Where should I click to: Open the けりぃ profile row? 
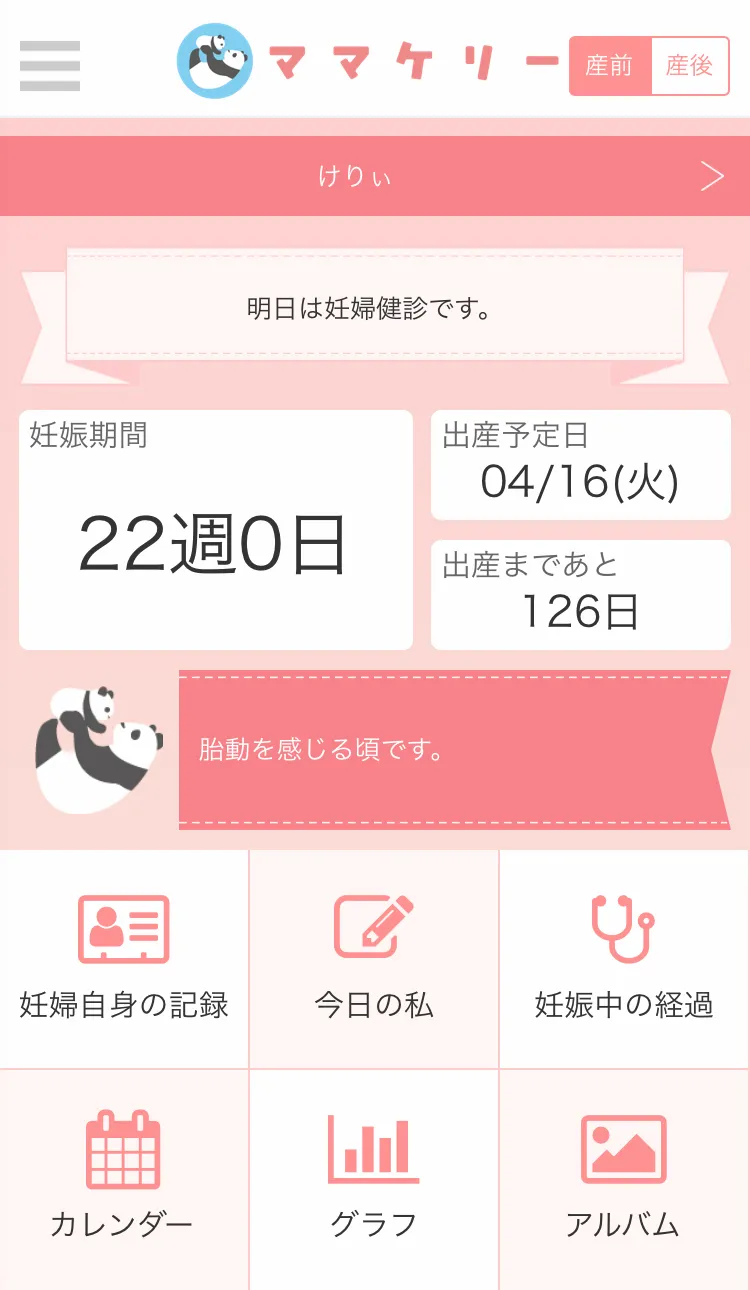[x=375, y=176]
